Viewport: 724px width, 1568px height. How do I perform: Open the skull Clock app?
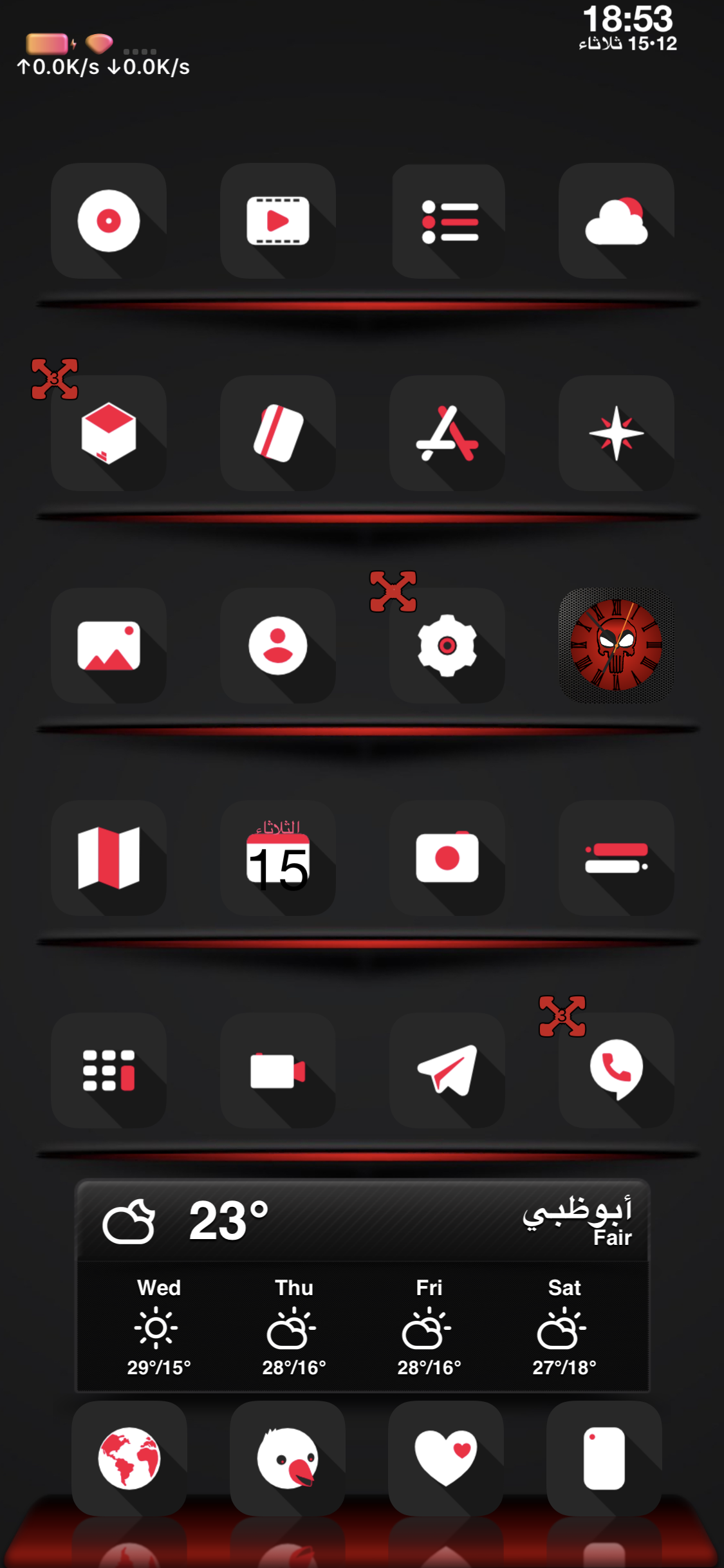coord(617,646)
